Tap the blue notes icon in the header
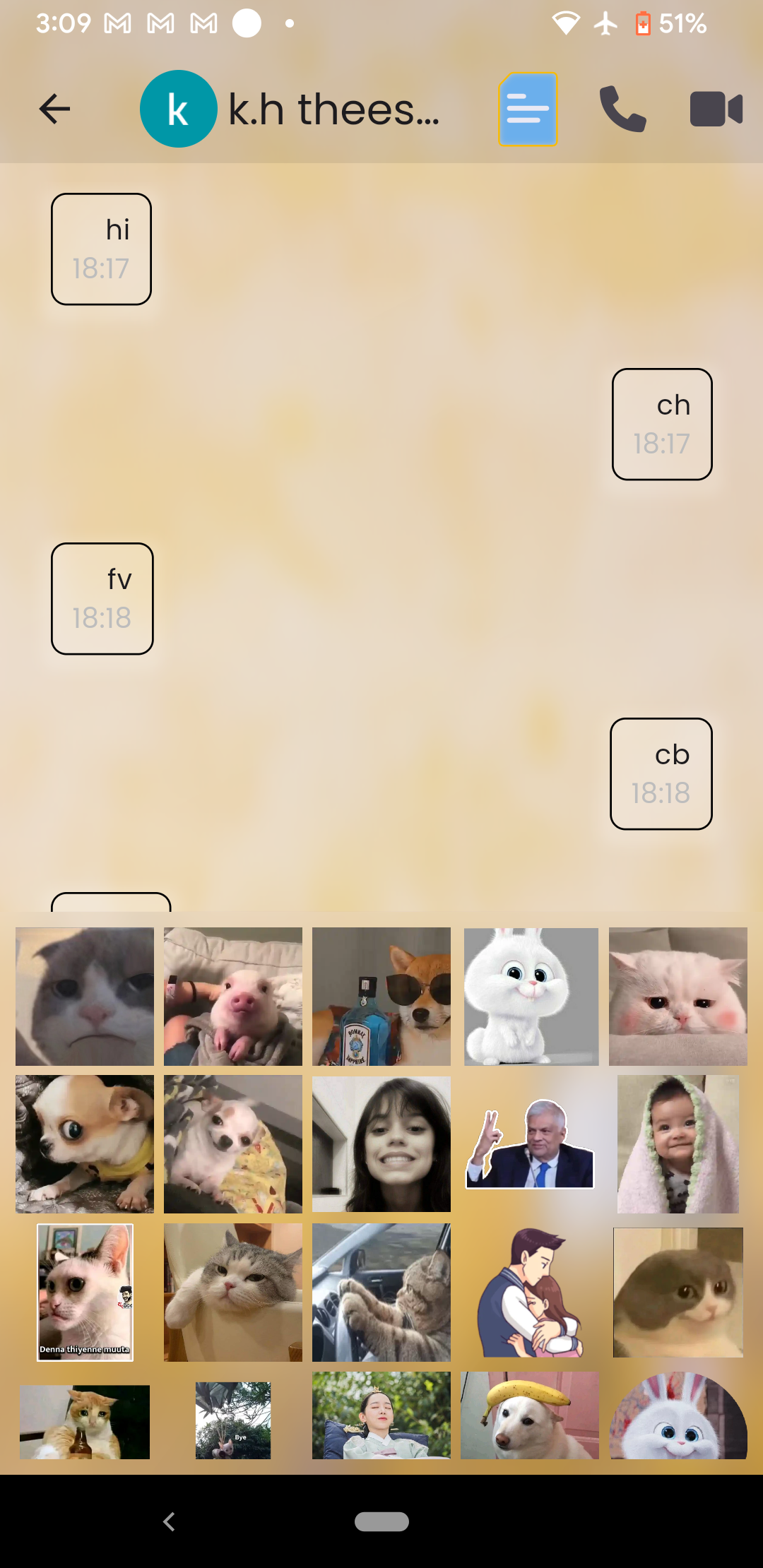 (528, 109)
